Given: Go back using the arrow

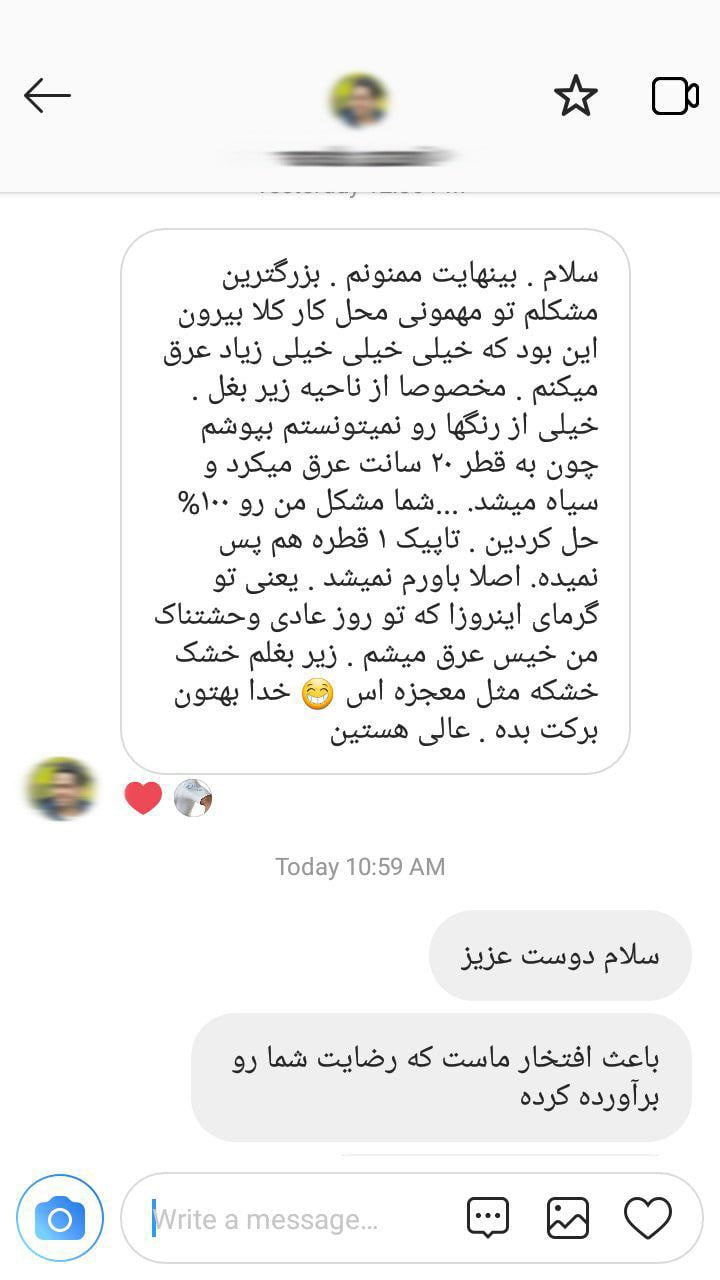Looking at the screenshot, I should [x=47, y=96].
